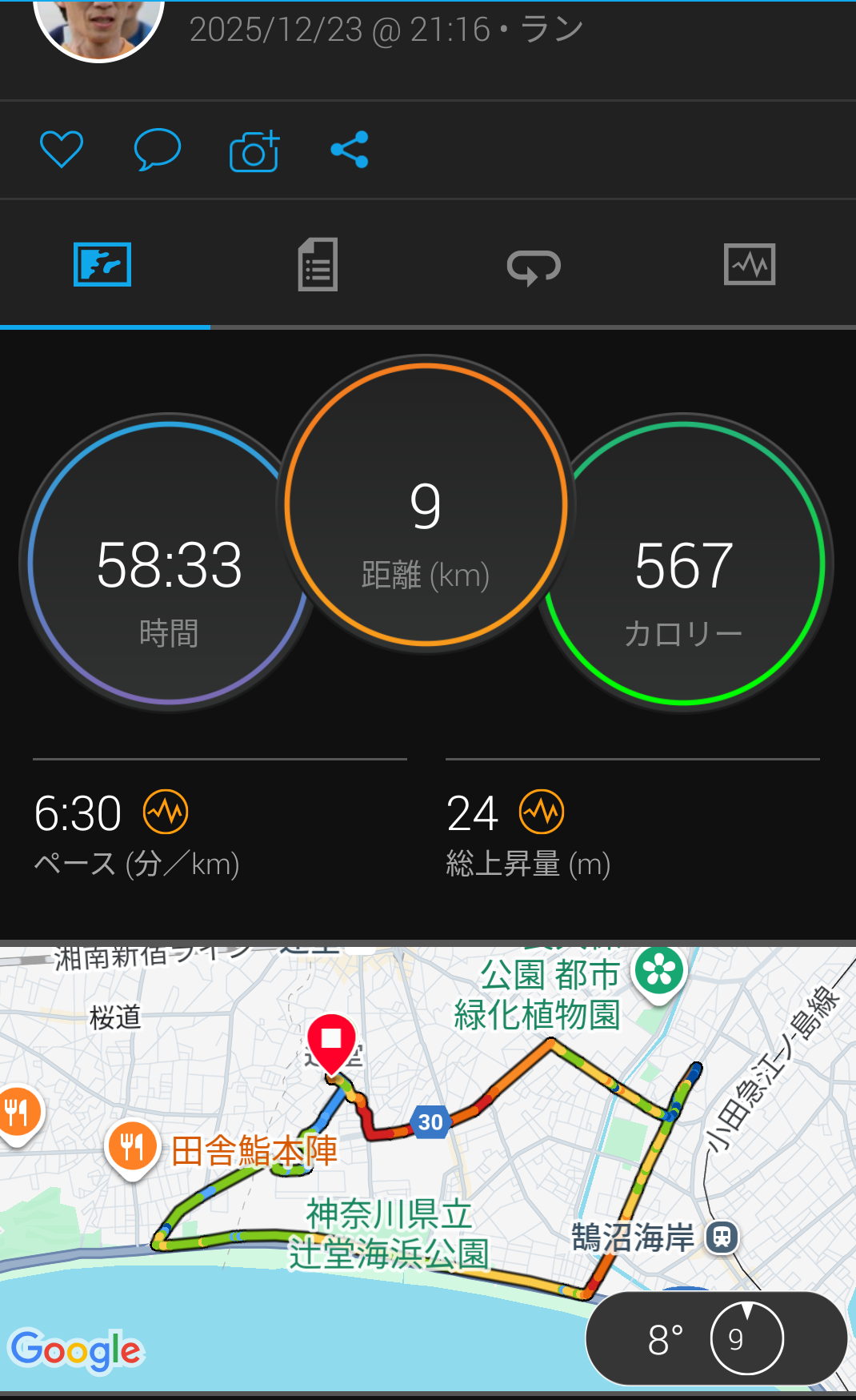Open comments on this activity
The image size is (856, 1400).
point(157,150)
